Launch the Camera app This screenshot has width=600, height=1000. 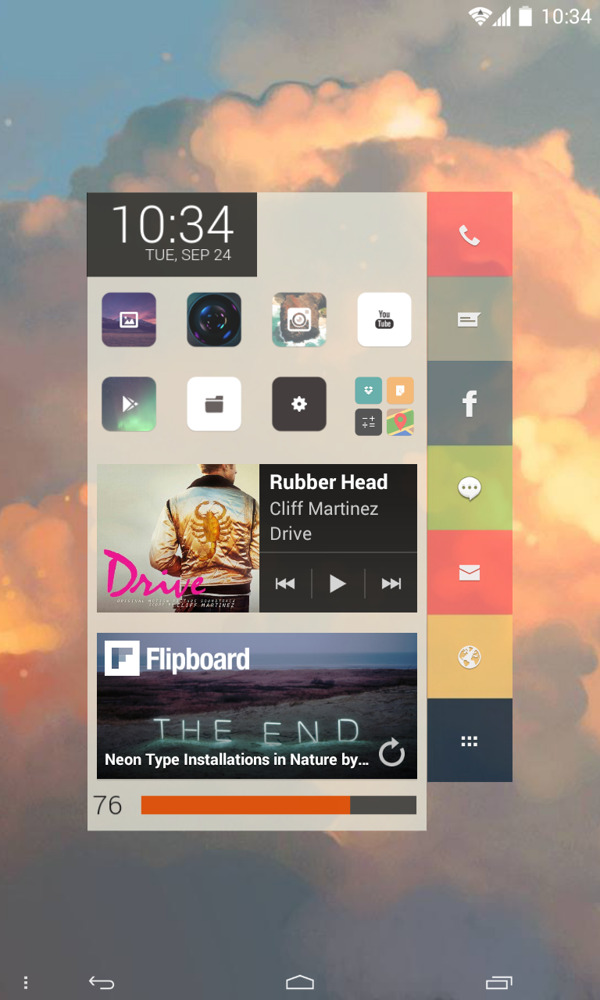214,319
